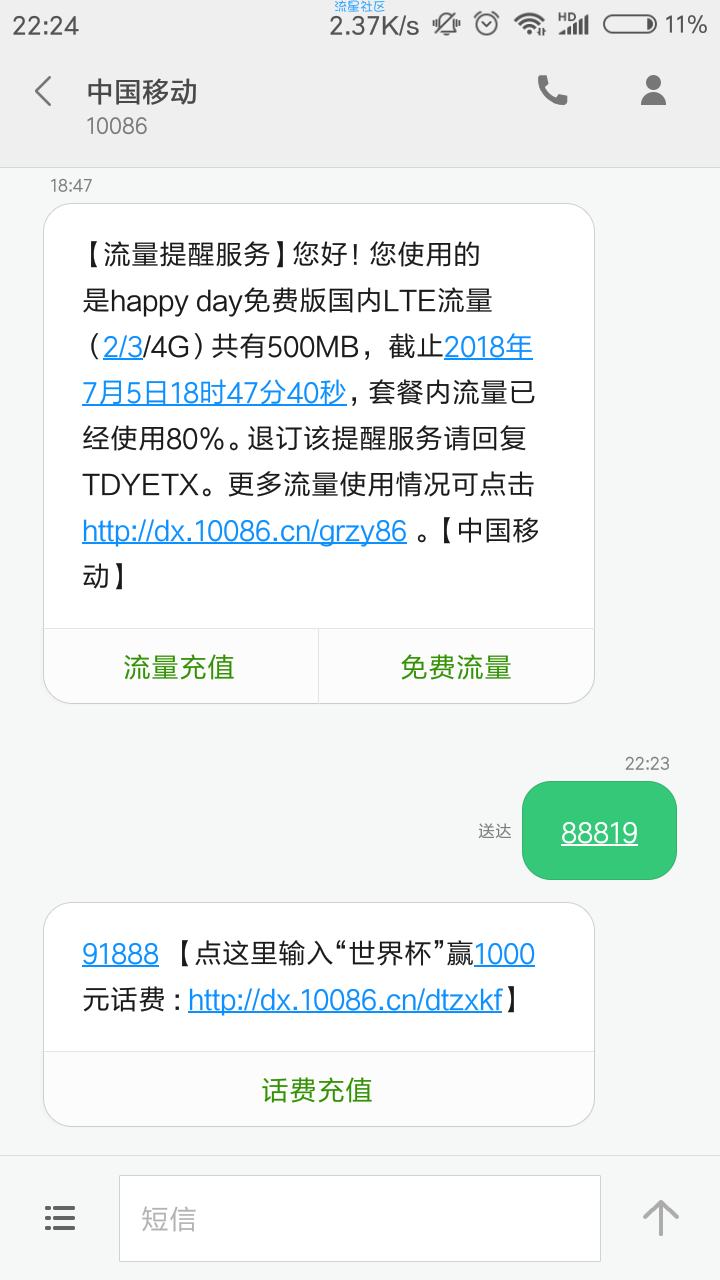Call 10086 with the phone icon

pos(552,91)
